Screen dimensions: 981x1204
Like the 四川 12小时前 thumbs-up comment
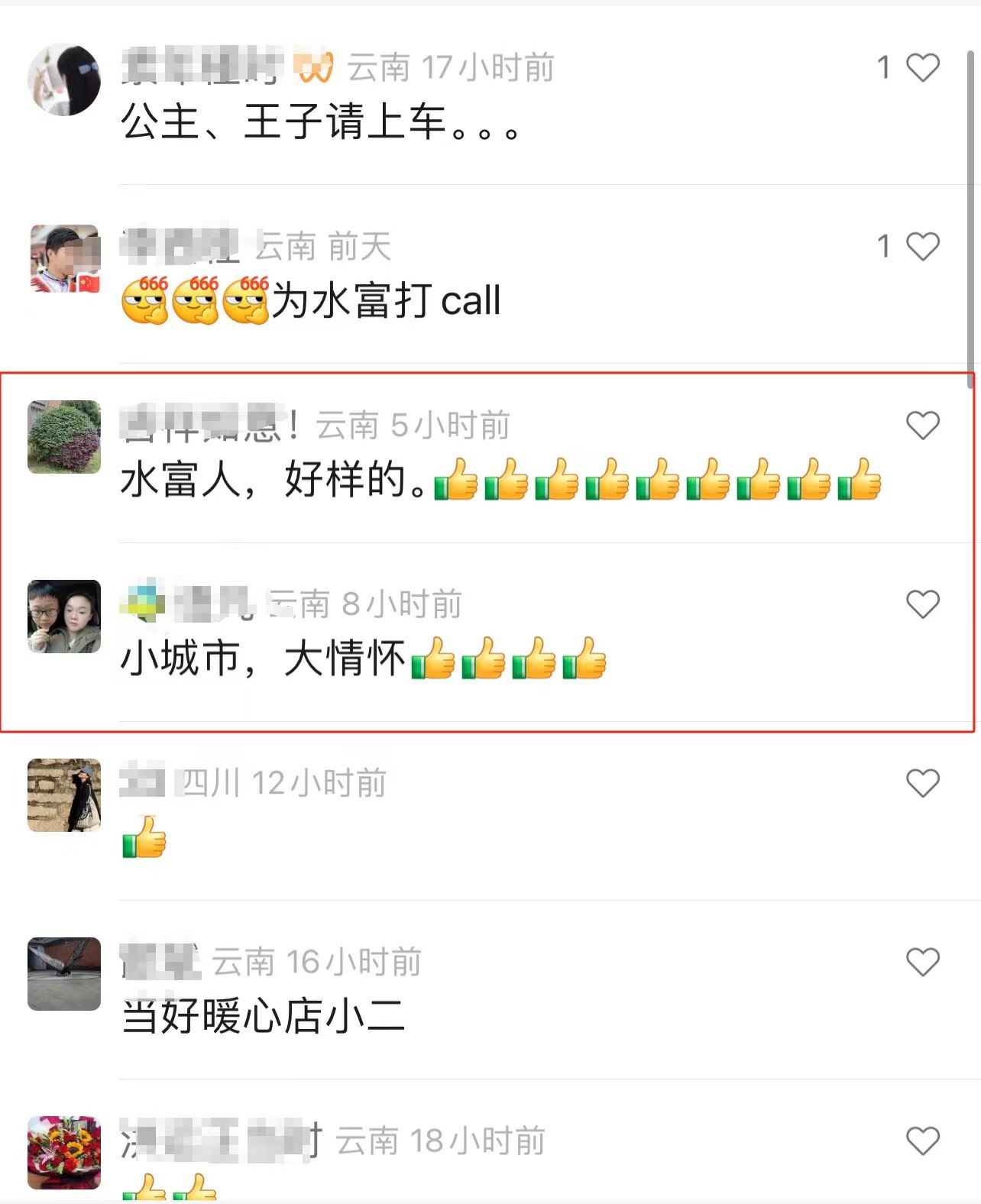point(922,783)
